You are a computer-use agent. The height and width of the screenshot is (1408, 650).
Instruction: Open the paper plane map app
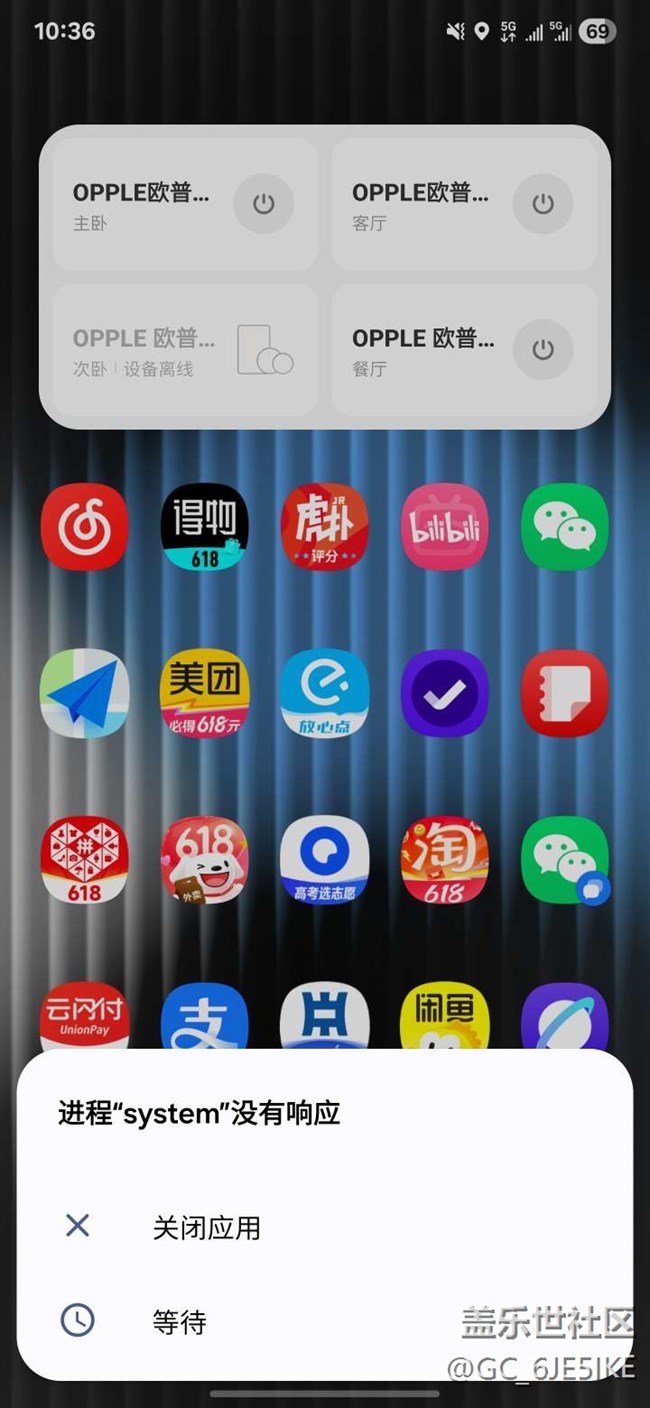pos(85,693)
